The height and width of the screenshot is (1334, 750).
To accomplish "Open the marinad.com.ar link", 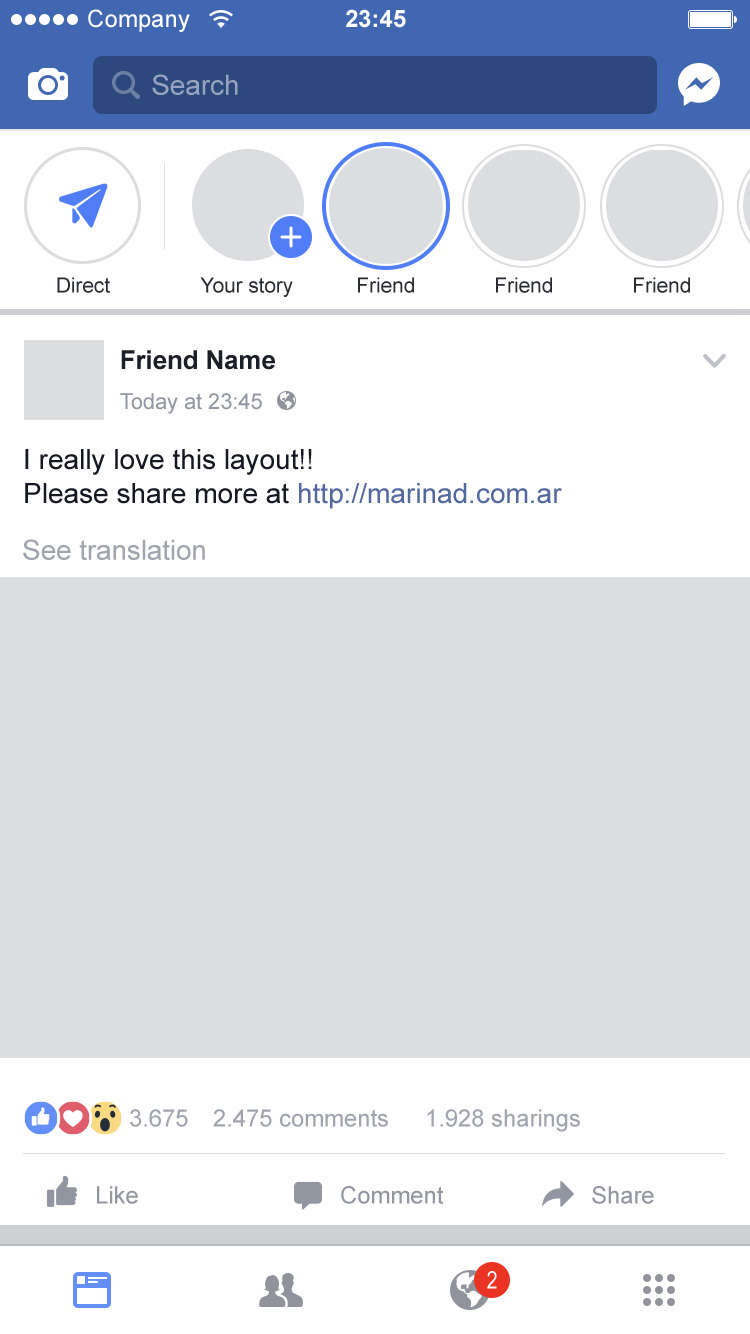I will click(430, 494).
